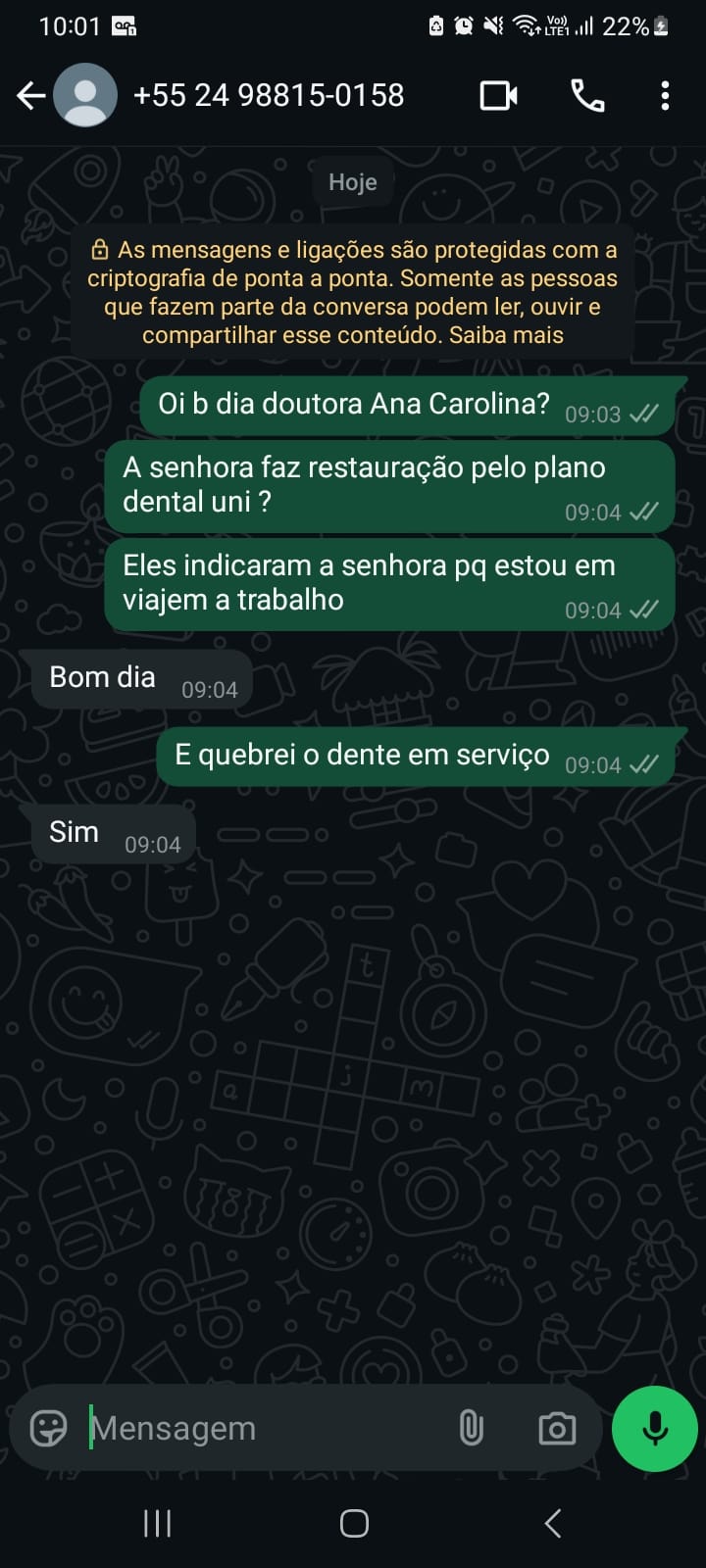
Task: Go back to the chat list
Action: pyautogui.click(x=31, y=96)
